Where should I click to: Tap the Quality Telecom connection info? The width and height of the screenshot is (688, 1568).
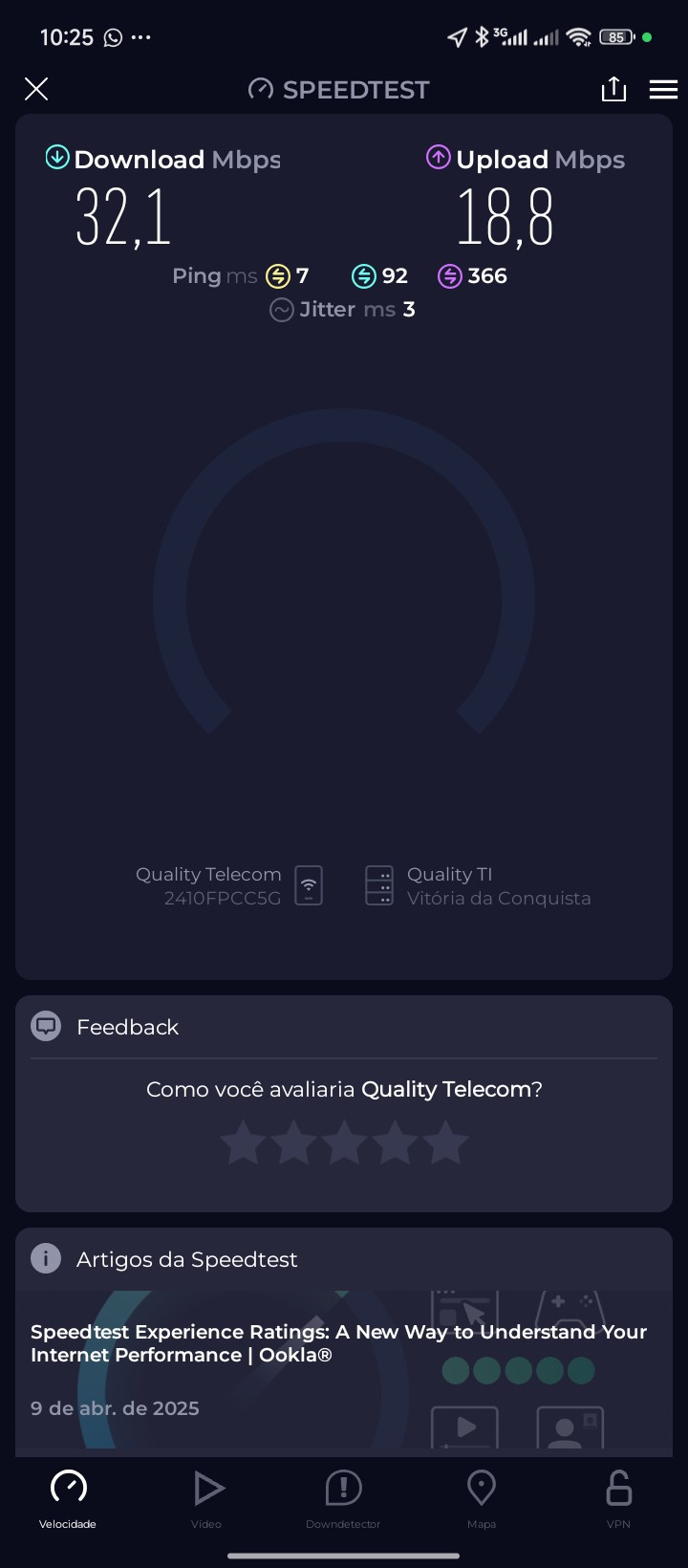tap(229, 886)
